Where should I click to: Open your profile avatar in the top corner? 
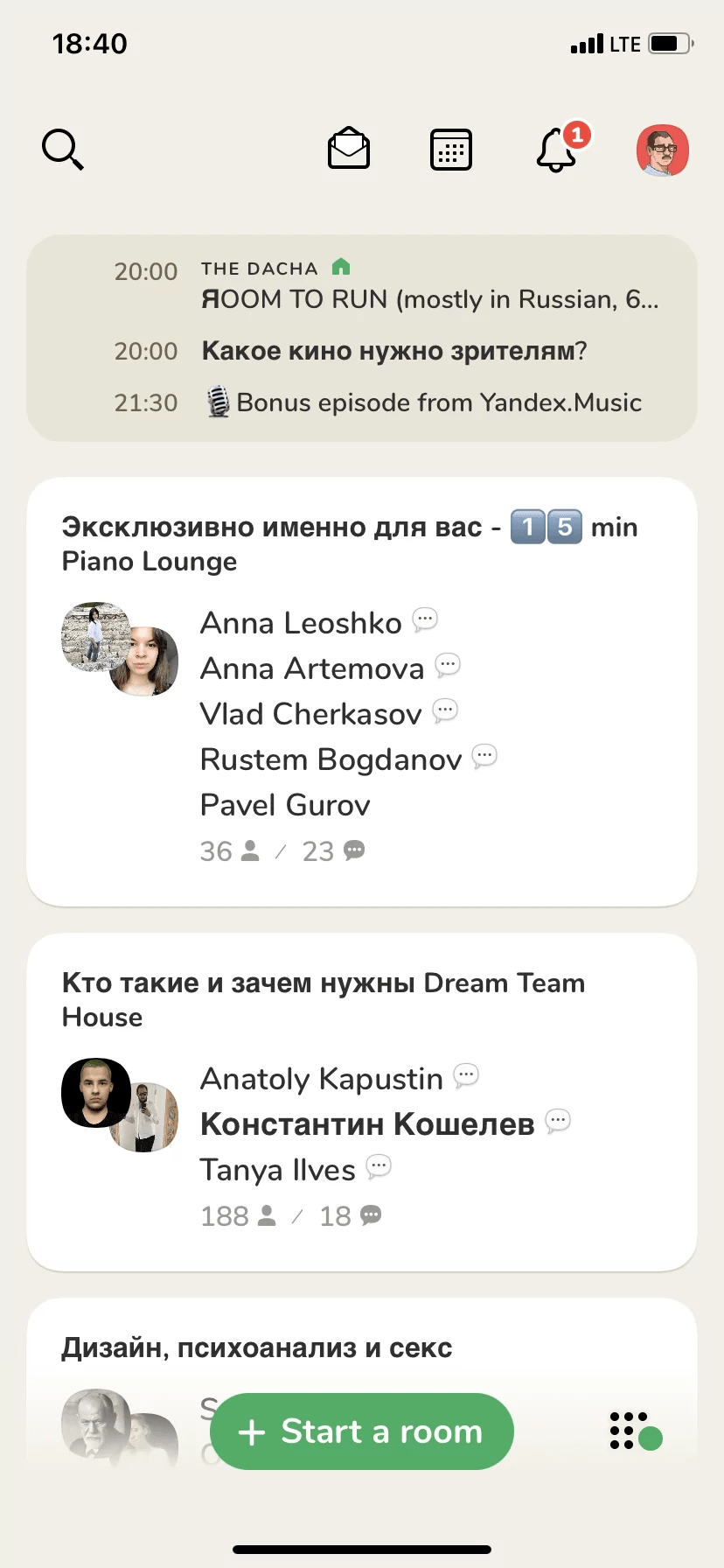[x=663, y=150]
